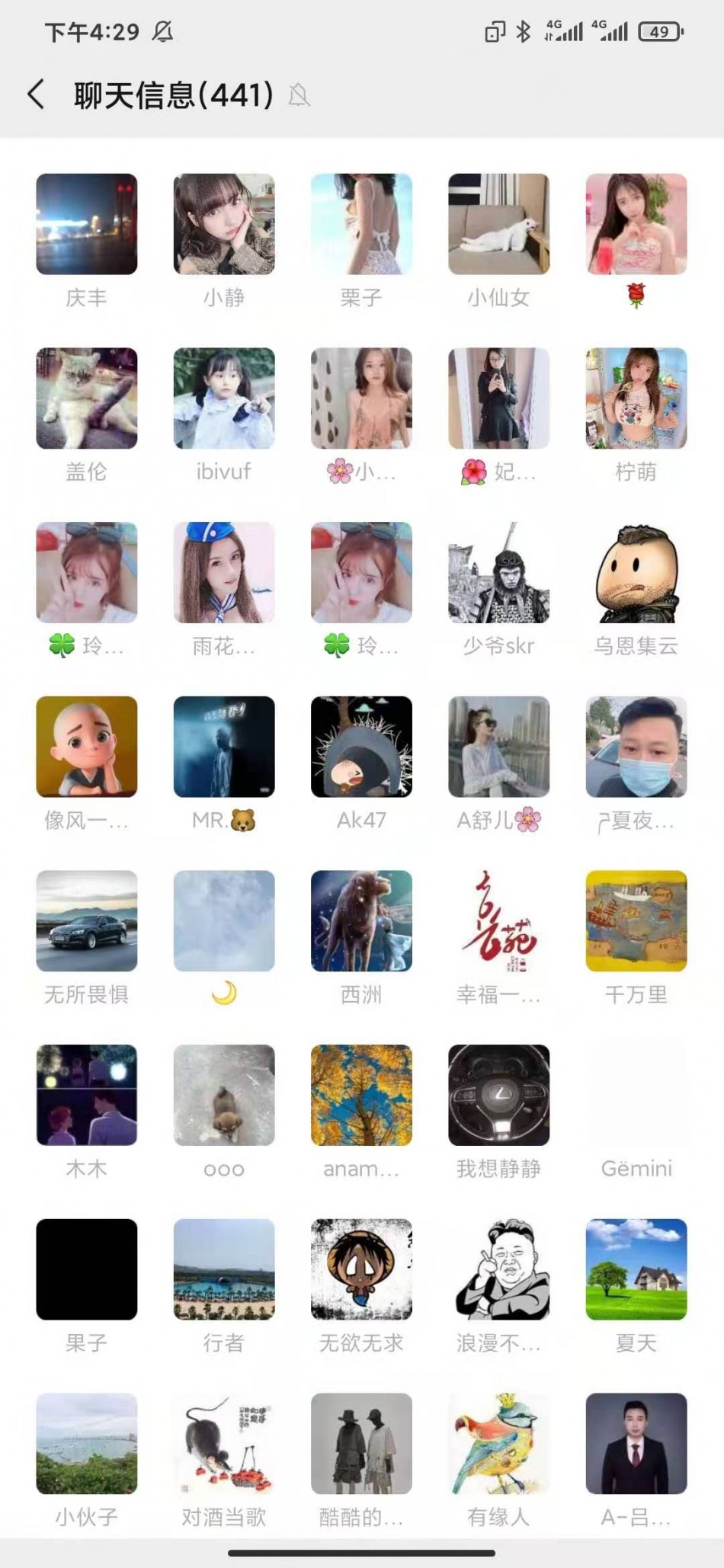Open member 庆丰's profile
Viewport: 724px width, 1568px height.
pyautogui.click(x=87, y=224)
